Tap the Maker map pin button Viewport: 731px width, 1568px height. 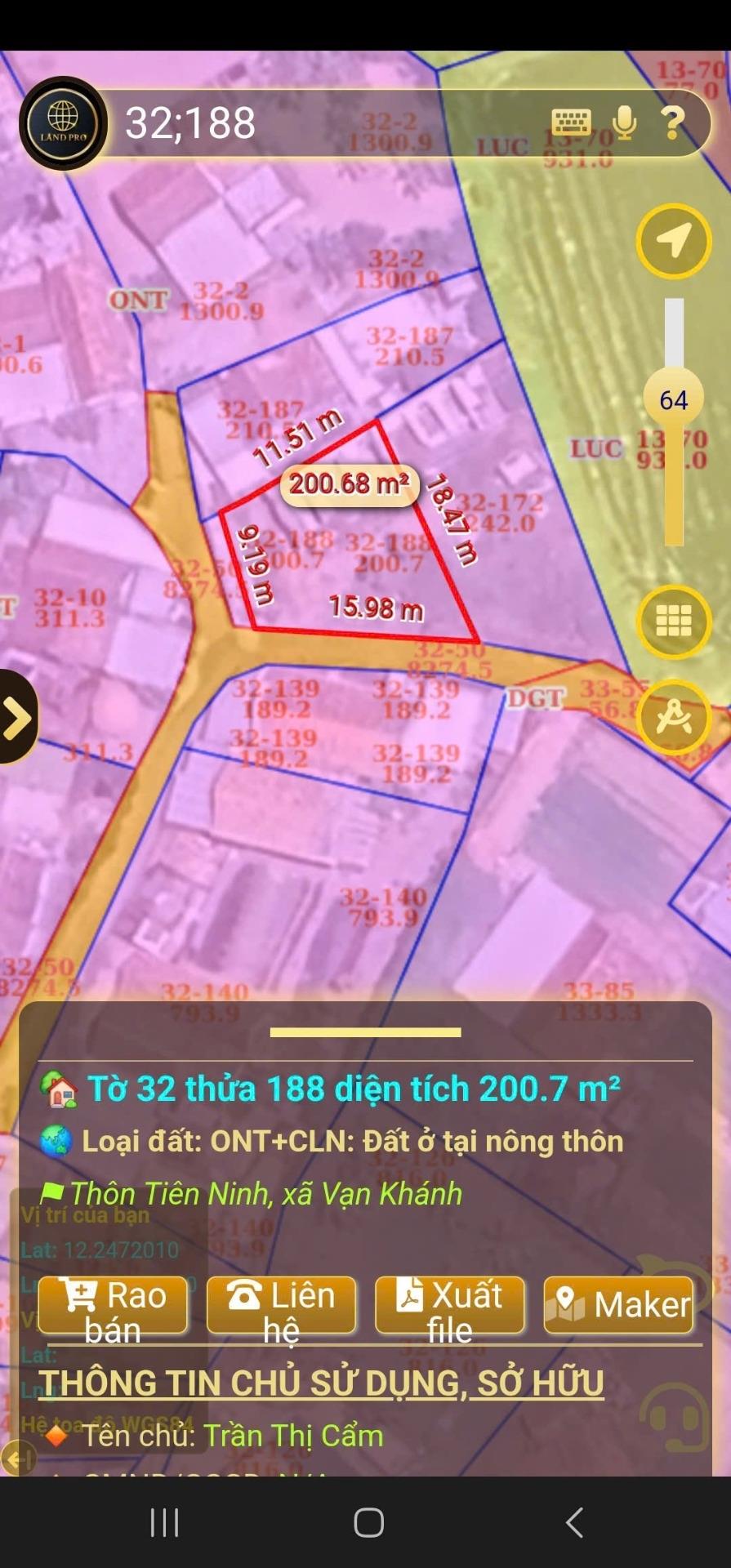tap(618, 1306)
